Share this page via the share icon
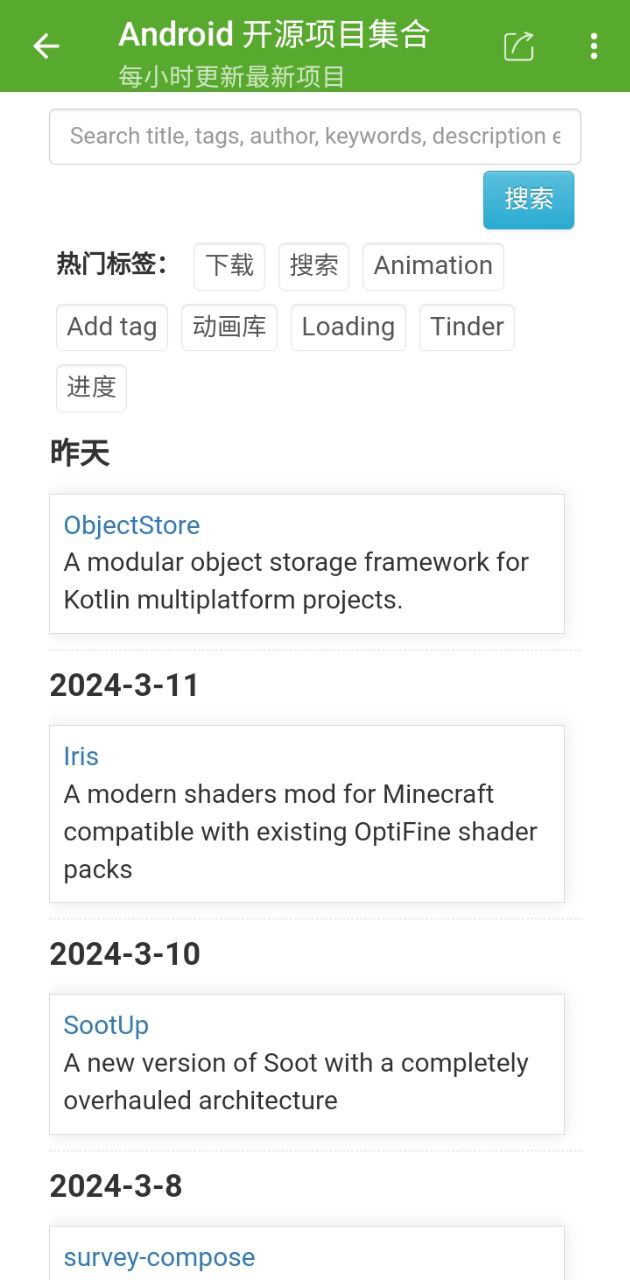The image size is (630, 1280). [x=518, y=46]
